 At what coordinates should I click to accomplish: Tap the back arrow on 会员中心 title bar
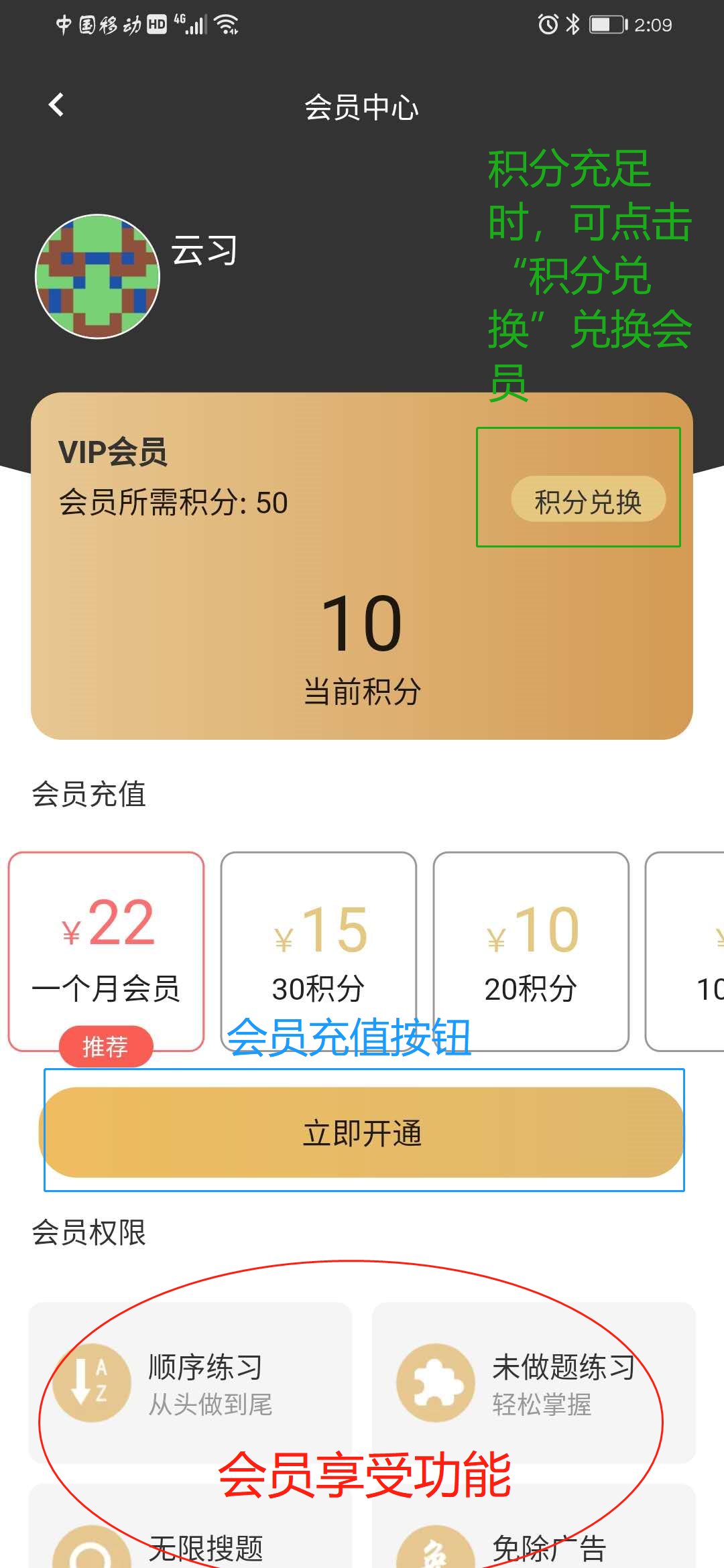tap(57, 104)
